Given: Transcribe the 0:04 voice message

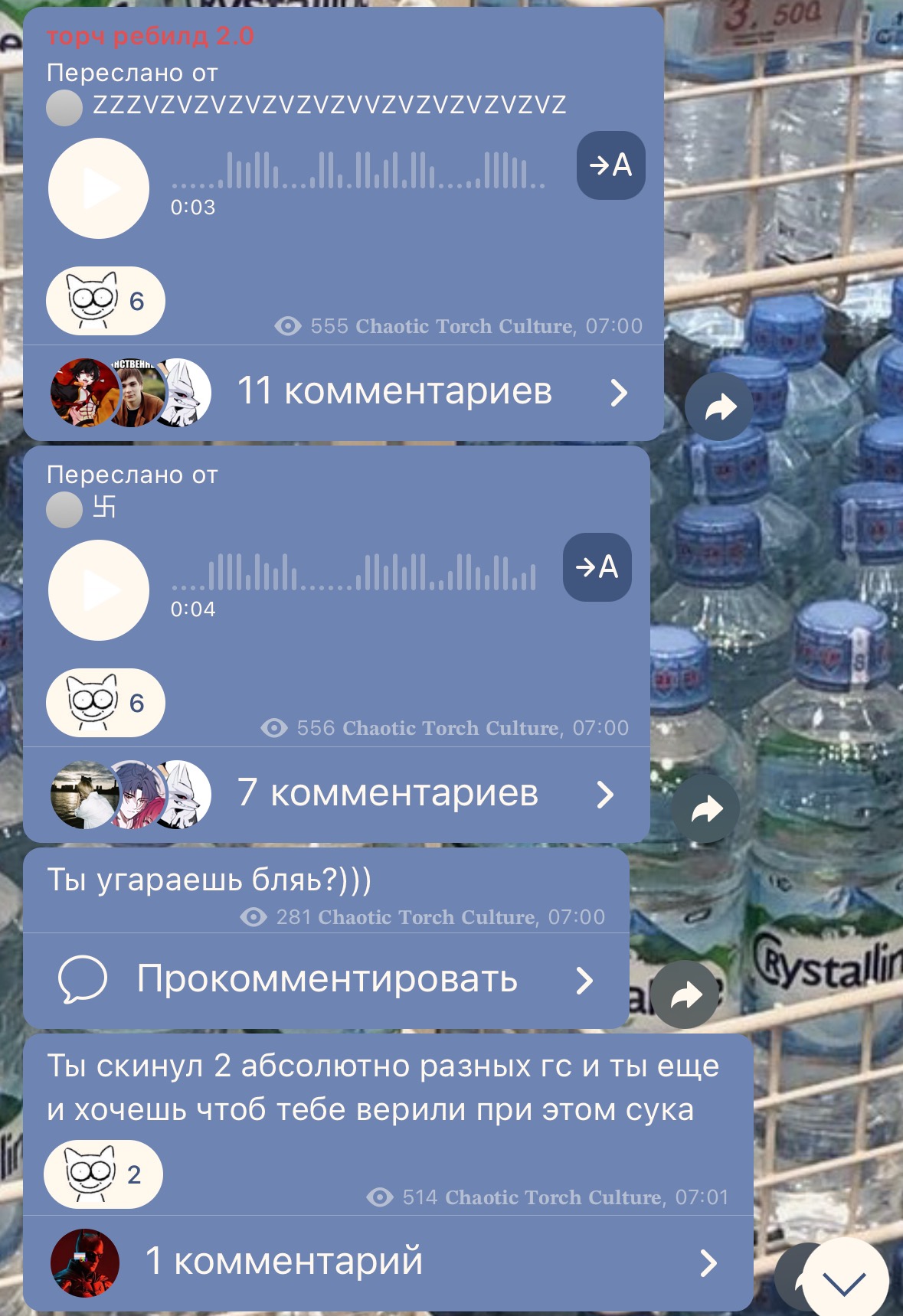Looking at the screenshot, I should 597,567.
